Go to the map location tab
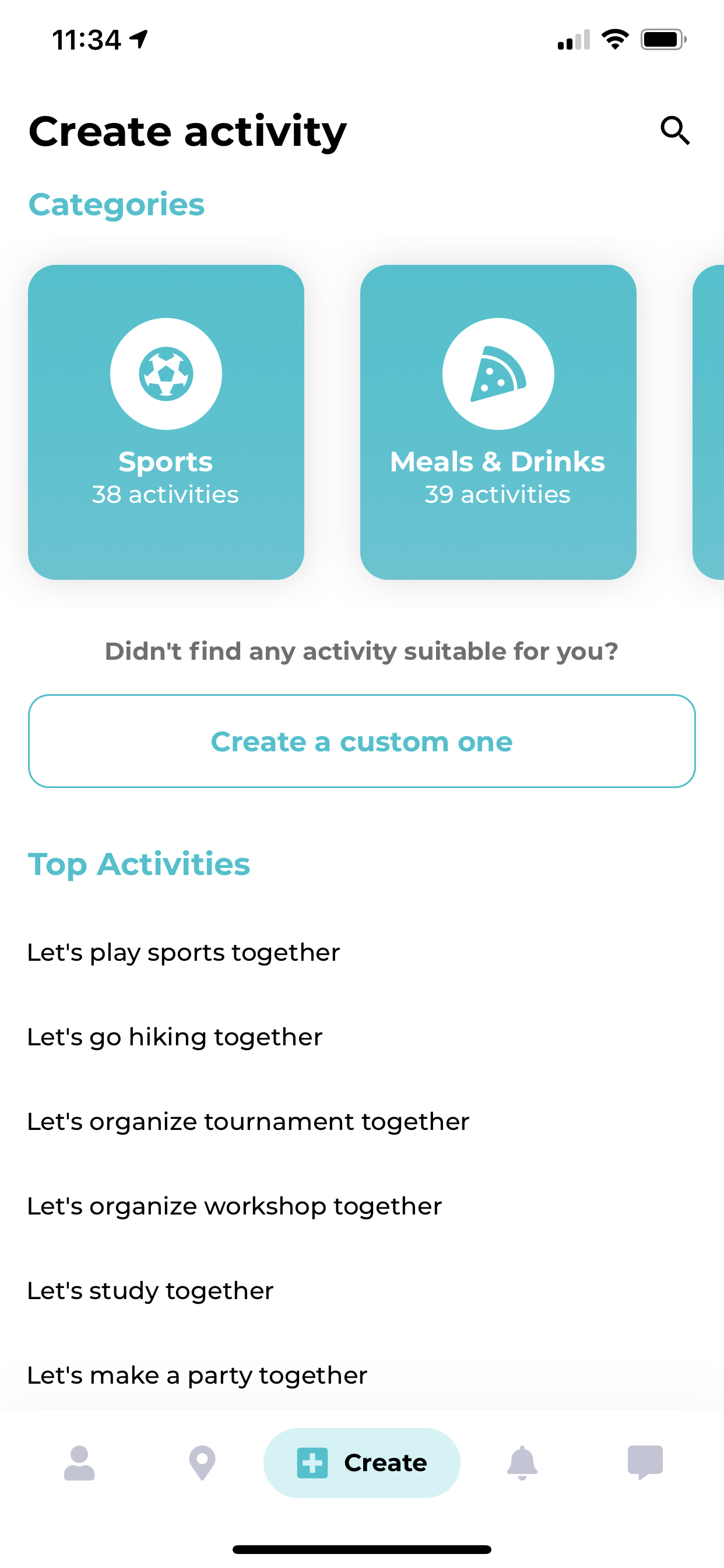 pyautogui.click(x=202, y=1462)
